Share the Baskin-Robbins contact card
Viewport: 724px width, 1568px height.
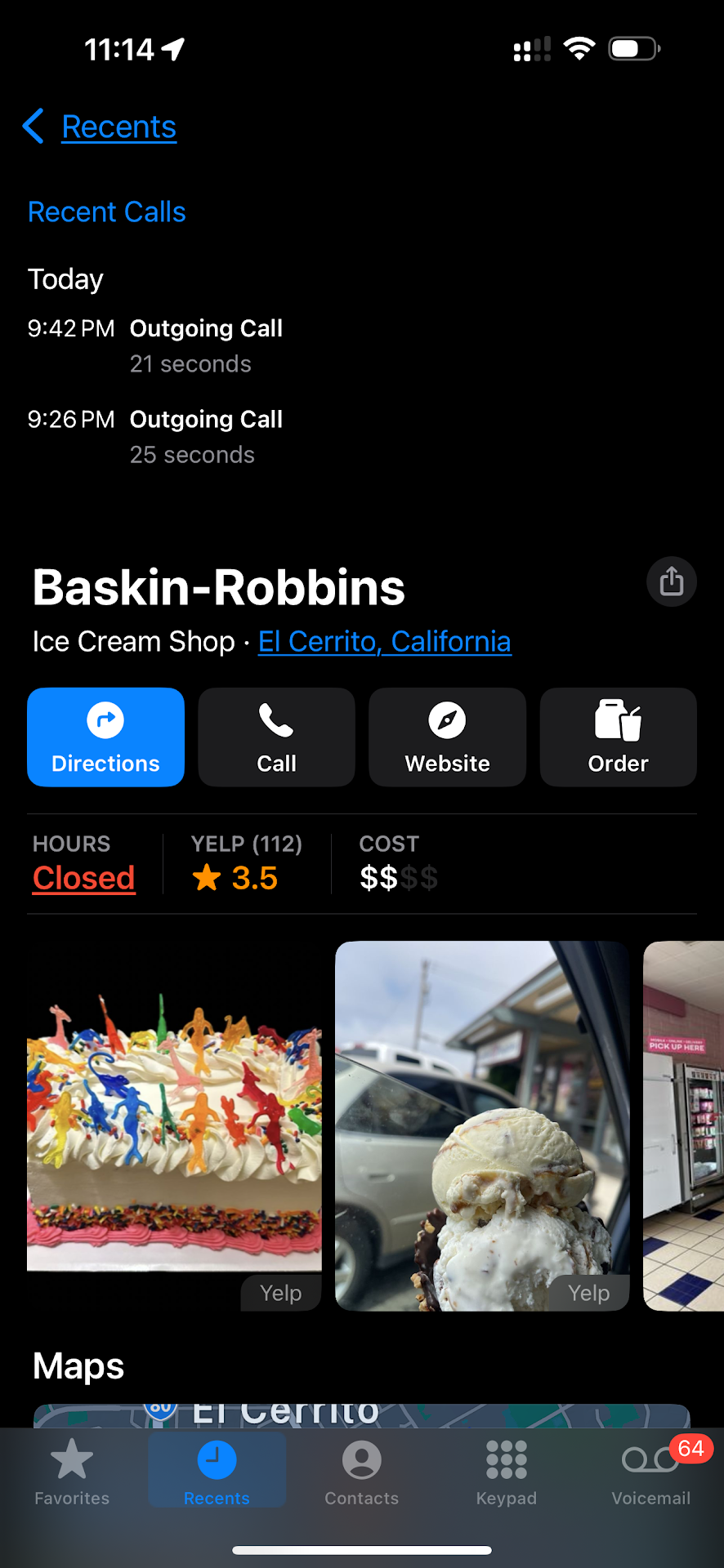point(671,581)
